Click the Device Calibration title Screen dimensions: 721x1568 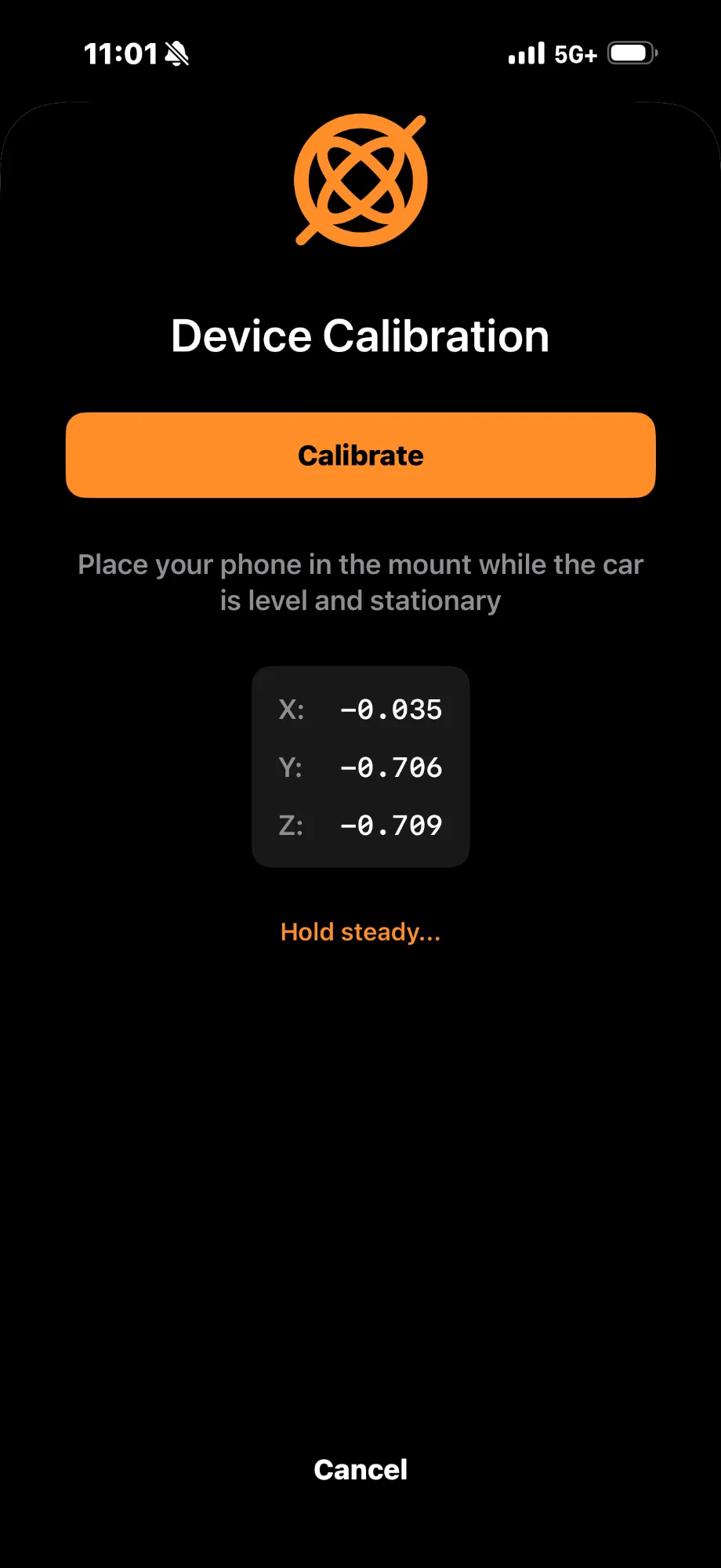(x=360, y=336)
